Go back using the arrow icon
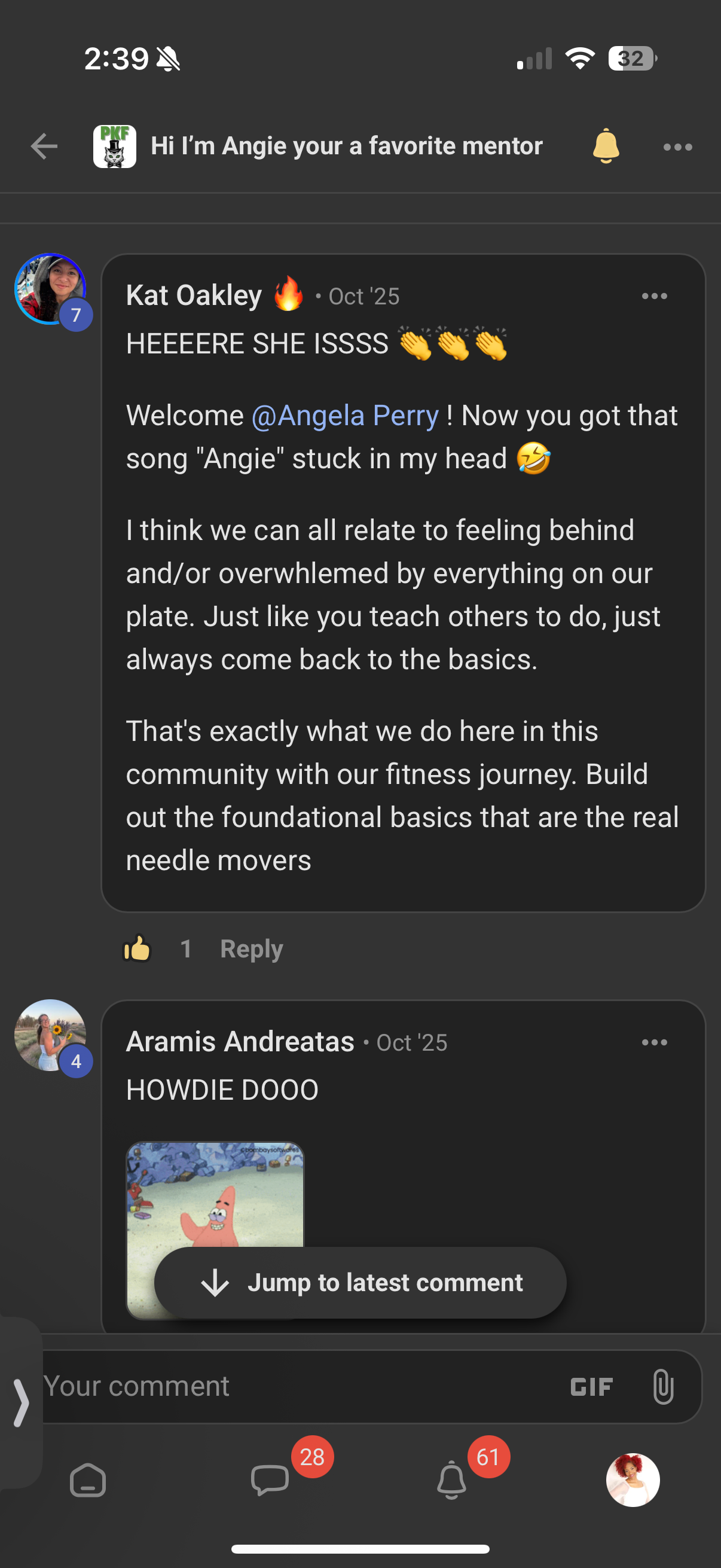 [44, 147]
